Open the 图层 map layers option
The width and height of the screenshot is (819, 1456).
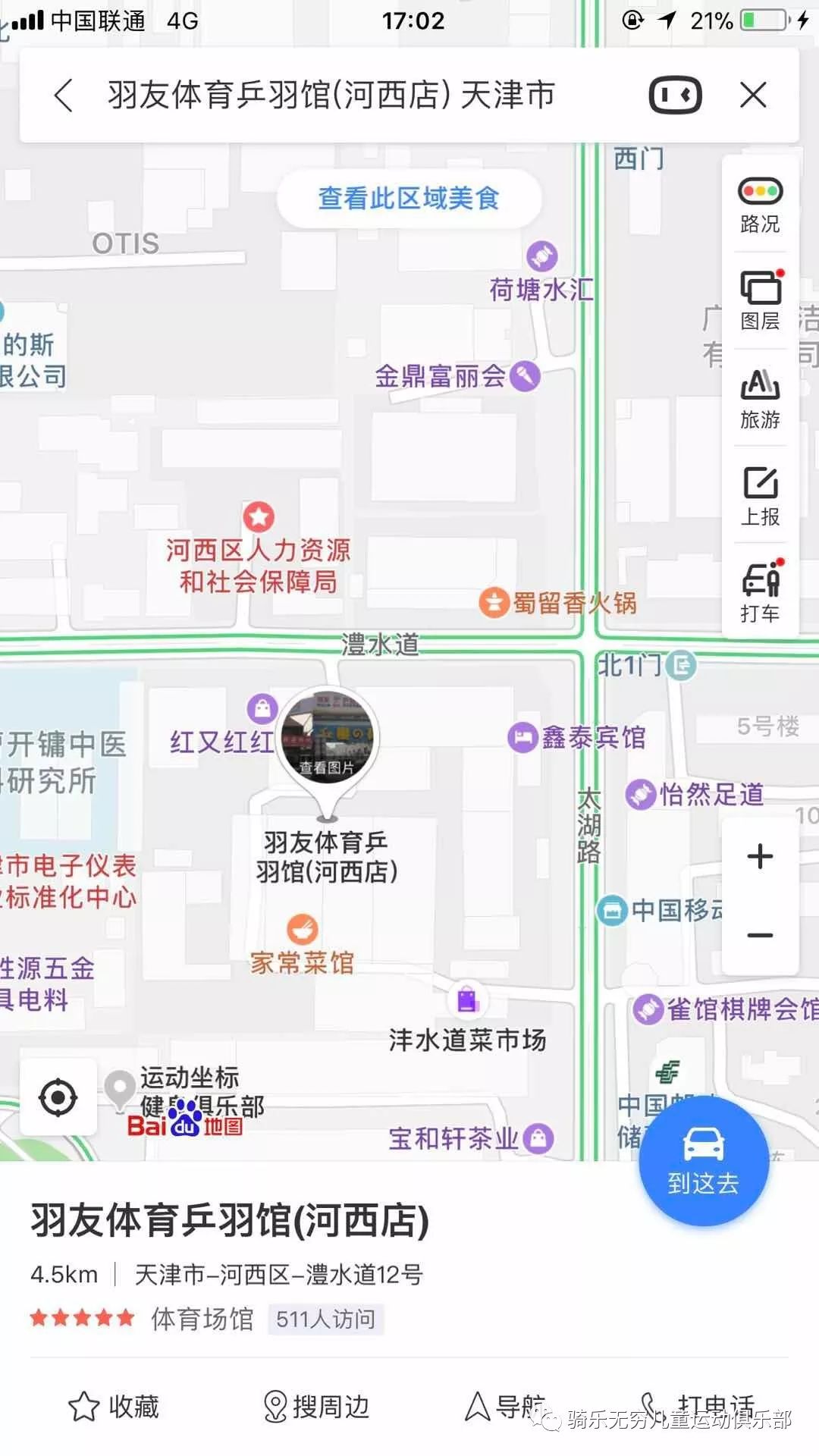[760, 301]
